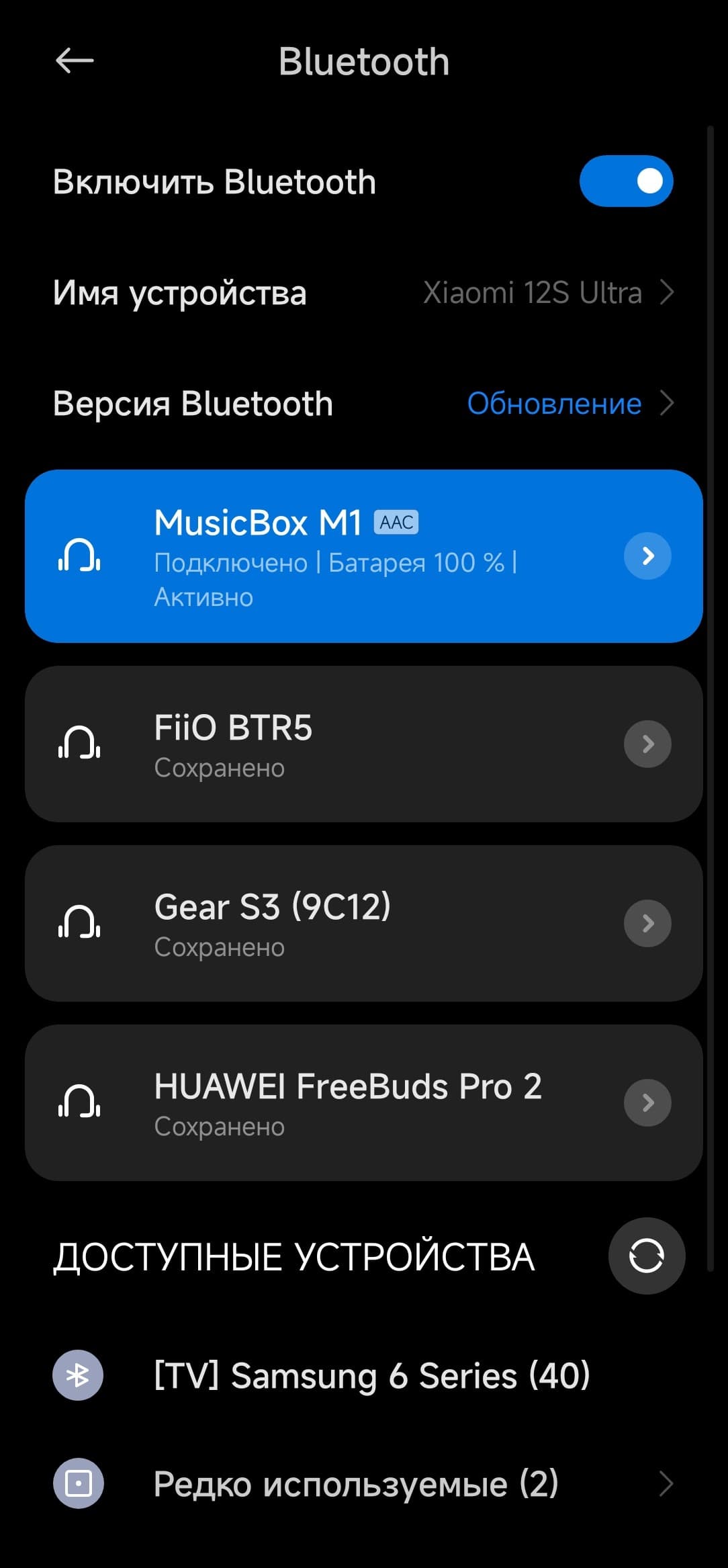
Task: Expand the rarely used devices row
Action: coord(363,1483)
